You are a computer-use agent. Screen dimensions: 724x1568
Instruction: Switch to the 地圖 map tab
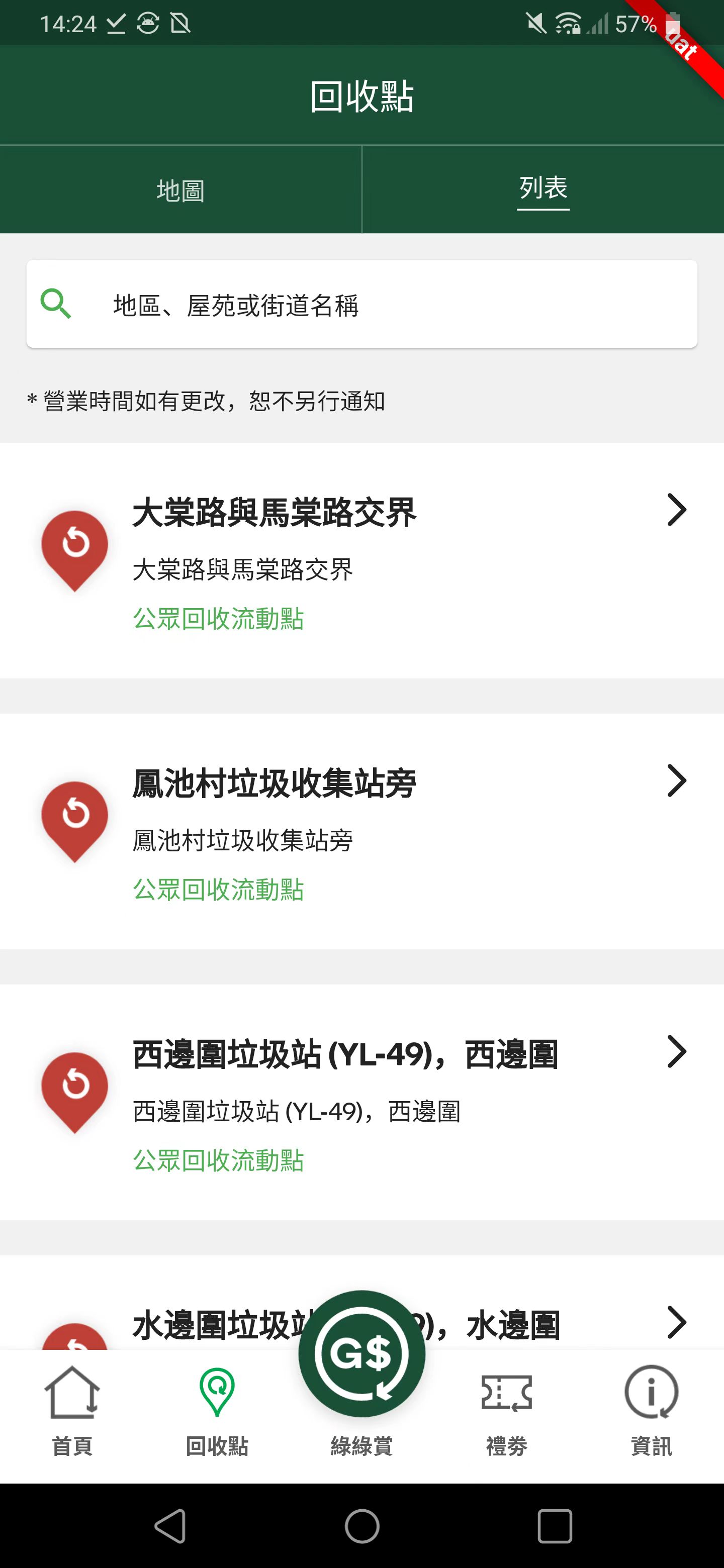click(x=180, y=190)
